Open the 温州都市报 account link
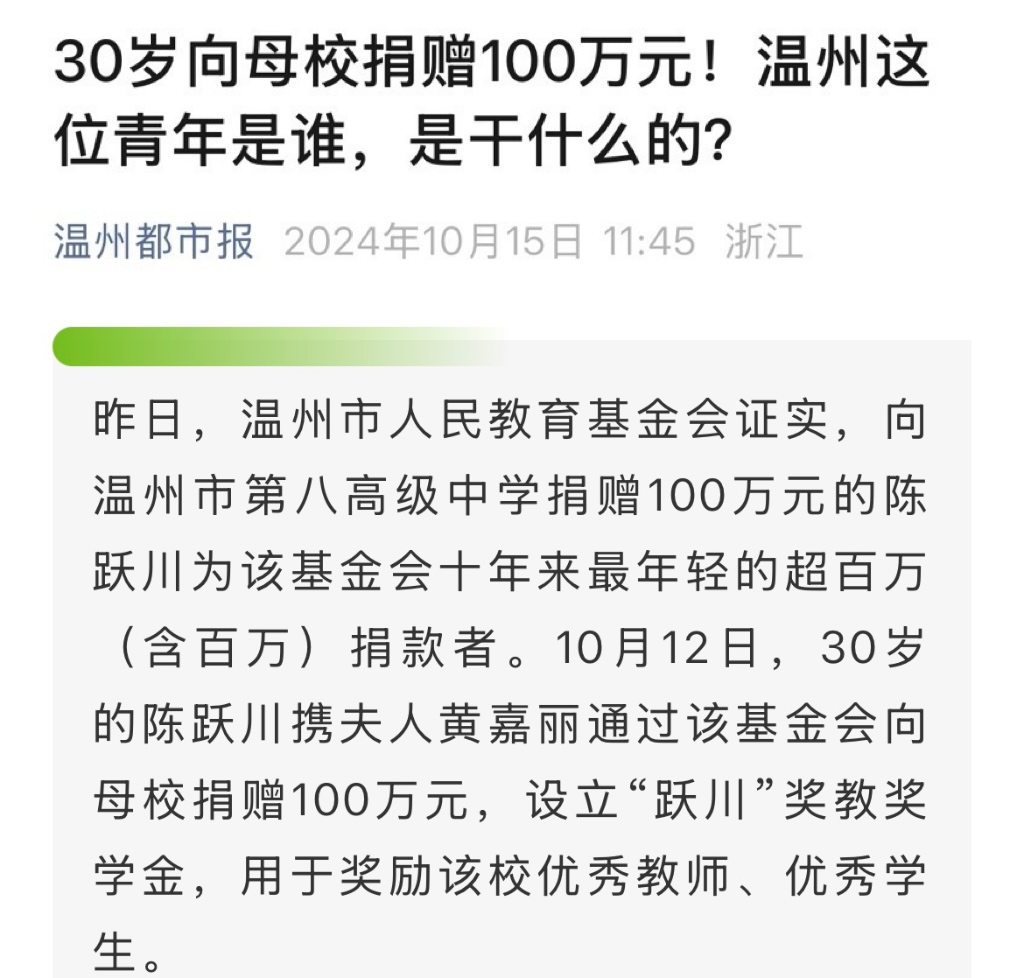The image size is (1024, 978). (153, 242)
